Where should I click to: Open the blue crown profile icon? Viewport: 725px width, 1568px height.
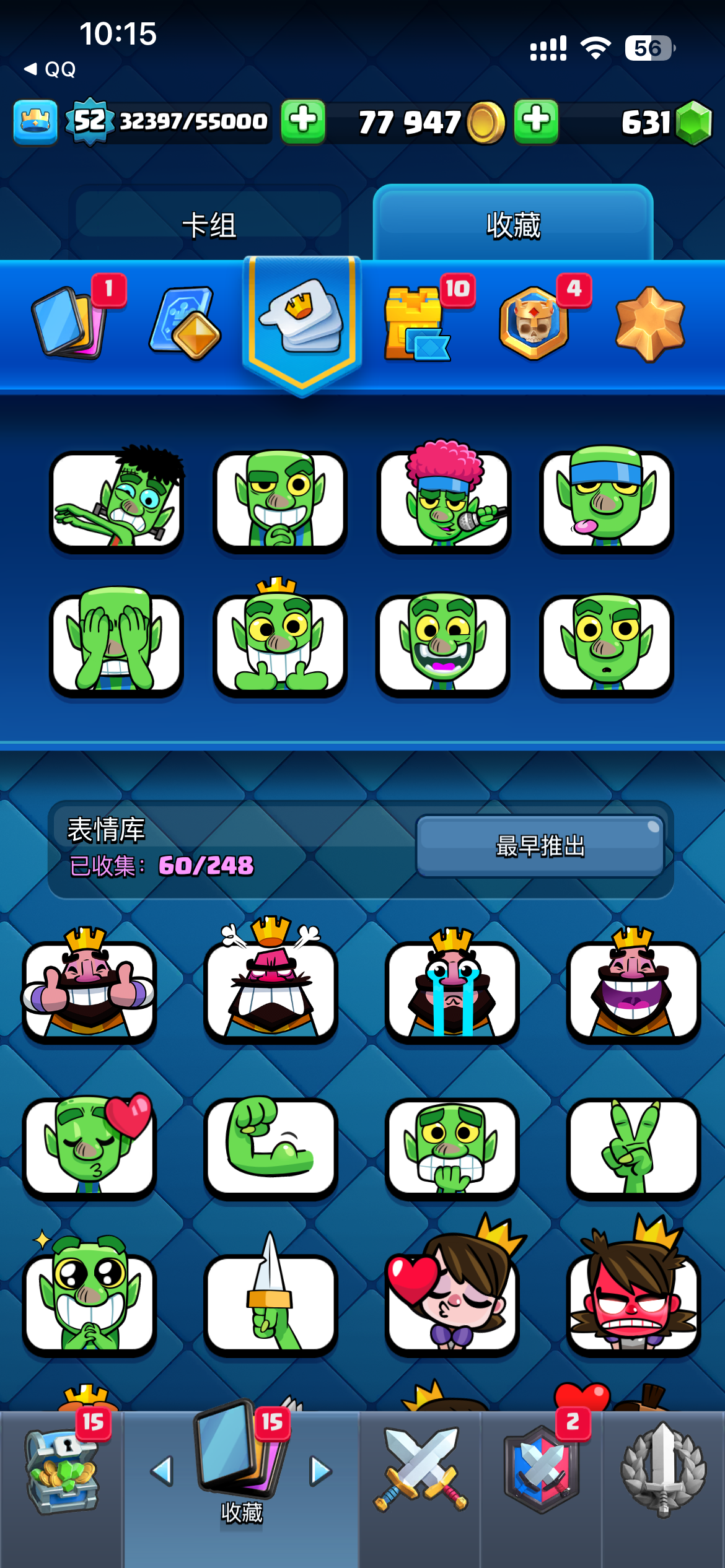[x=35, y=122]
